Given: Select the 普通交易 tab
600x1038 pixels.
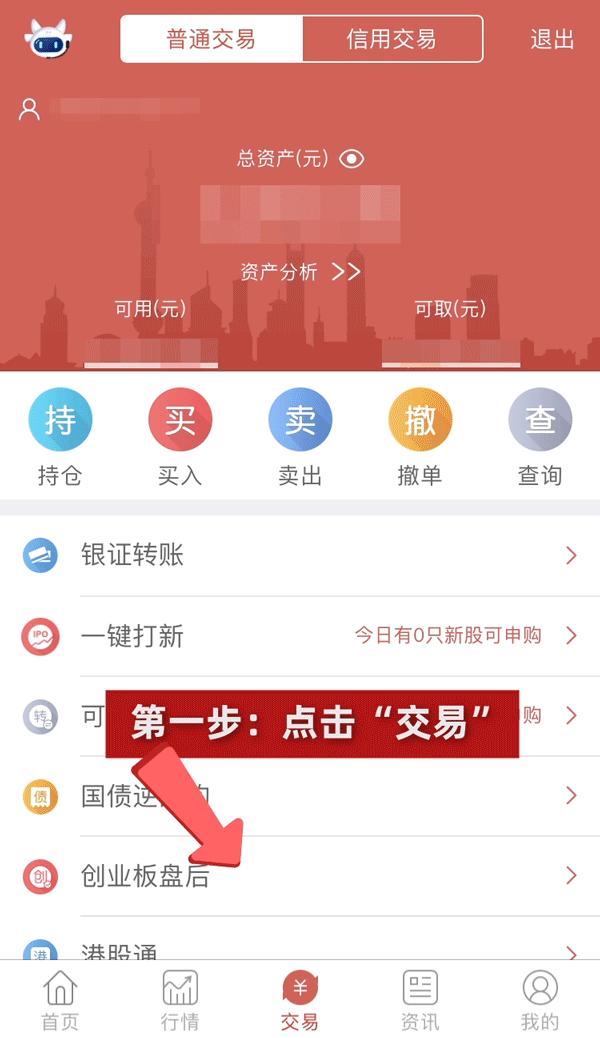Looking at the screenshot, I should pyautogui.click(x=211, y=39).
